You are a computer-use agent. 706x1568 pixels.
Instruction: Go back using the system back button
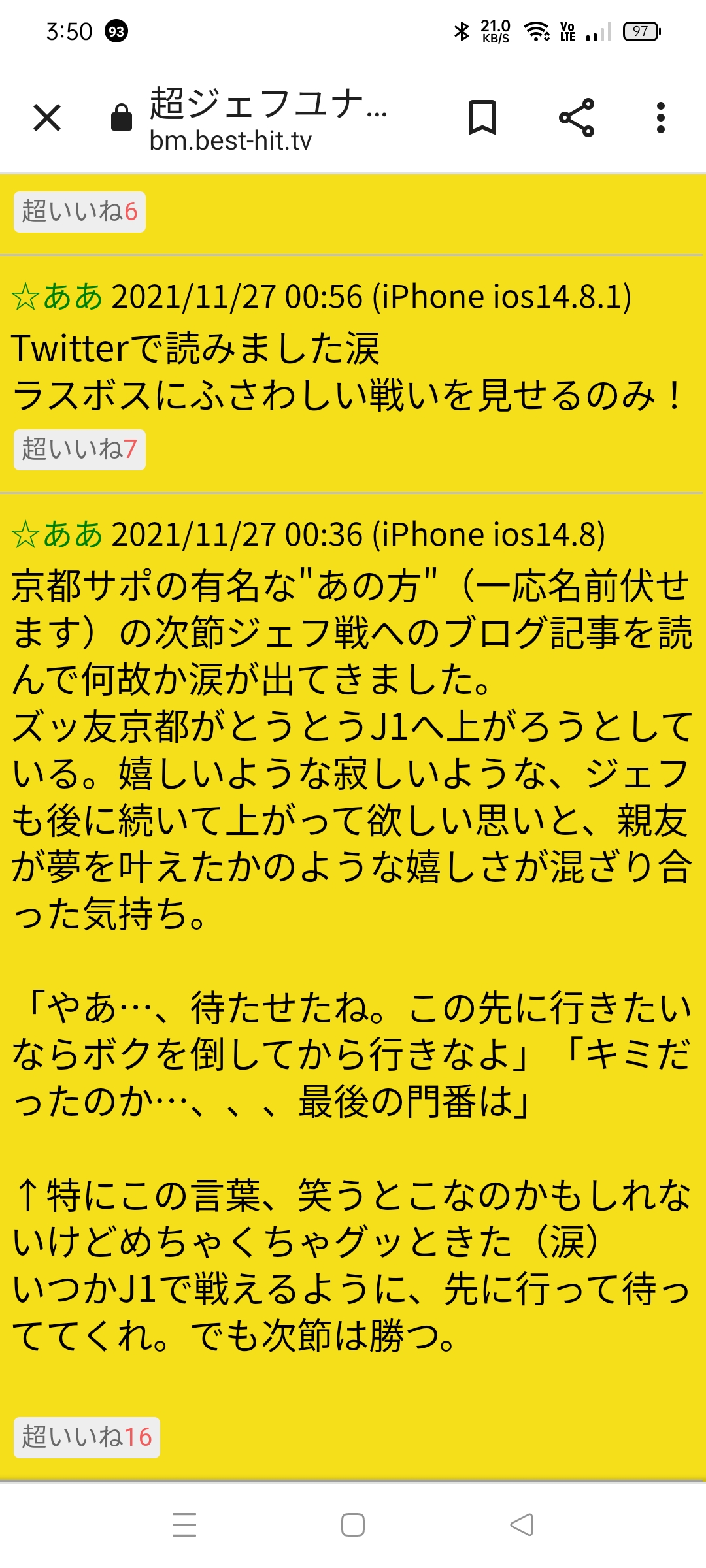pyautogui.click(x=522, y=1525)
